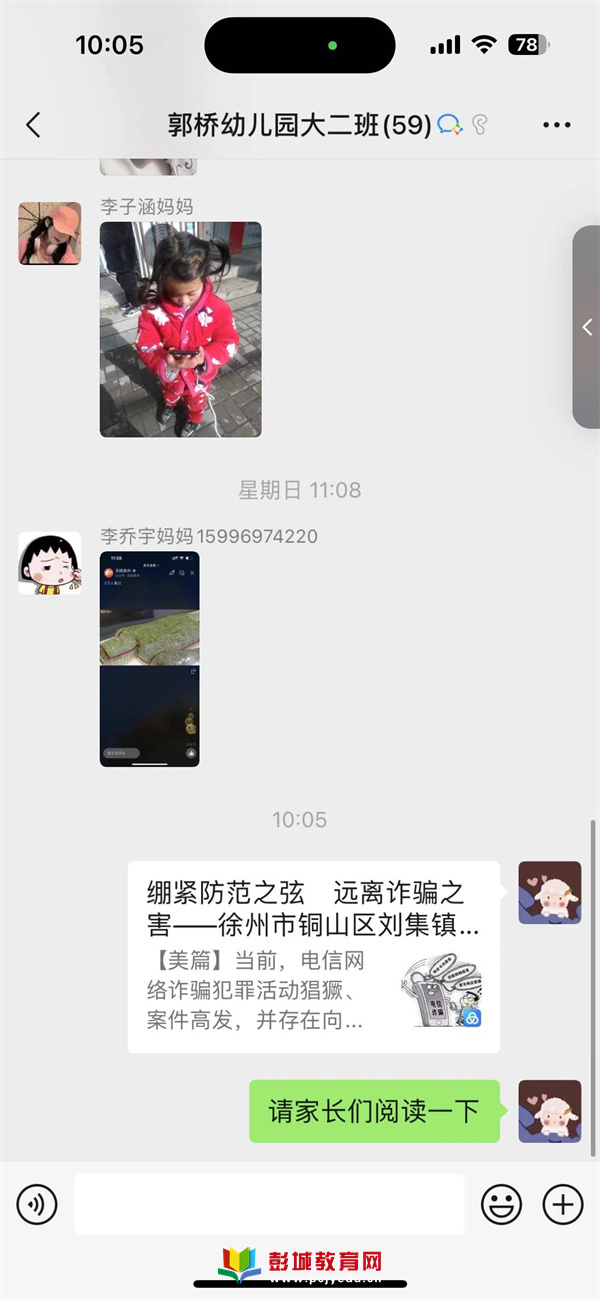Expand the side arrow floating panel
Screen dimensions: 600x1300
point(587,327)
